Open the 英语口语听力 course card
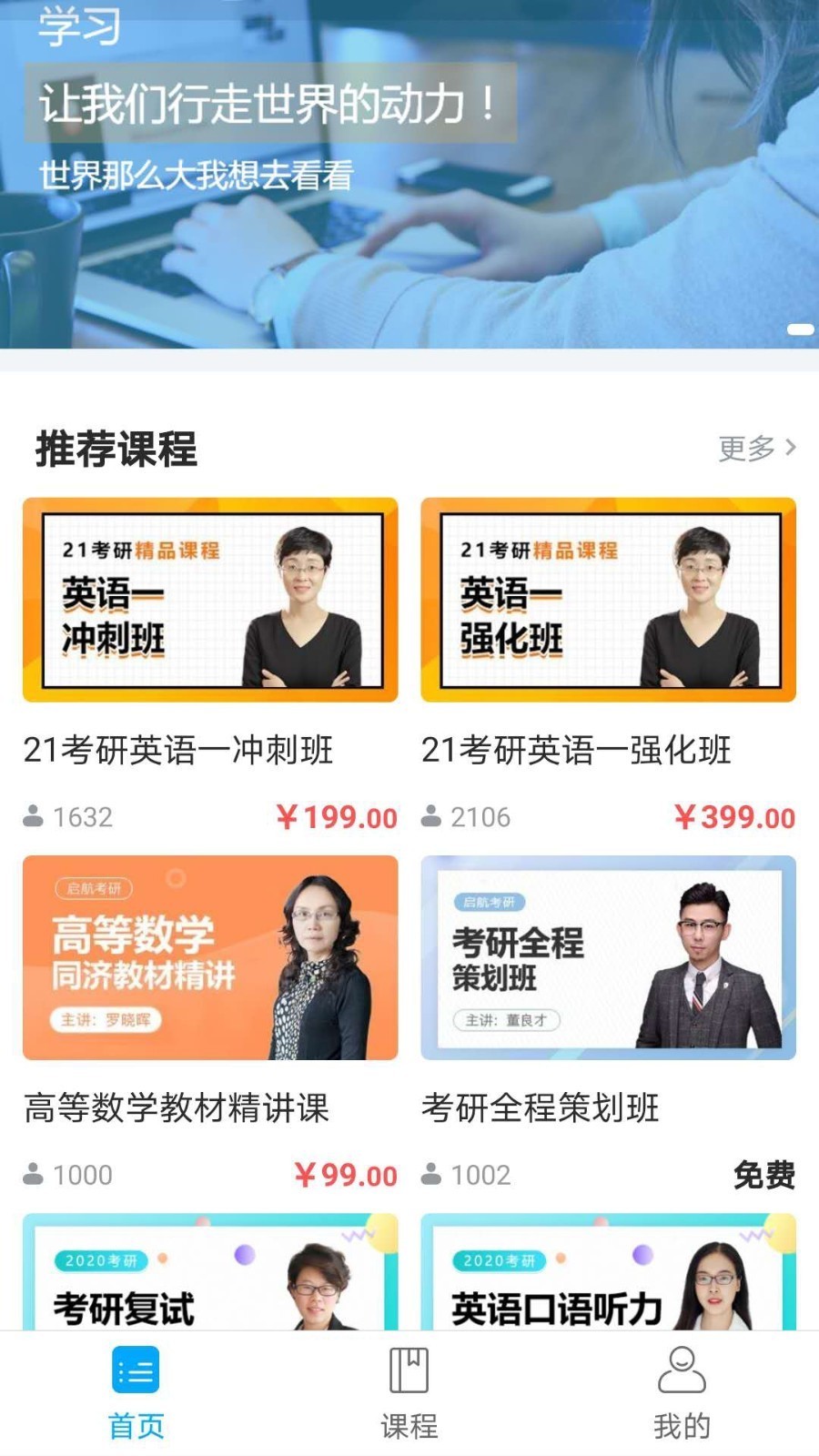The width and height of the screenshot is (819, 1456). pyautogui.click(x=608, y=1274)
